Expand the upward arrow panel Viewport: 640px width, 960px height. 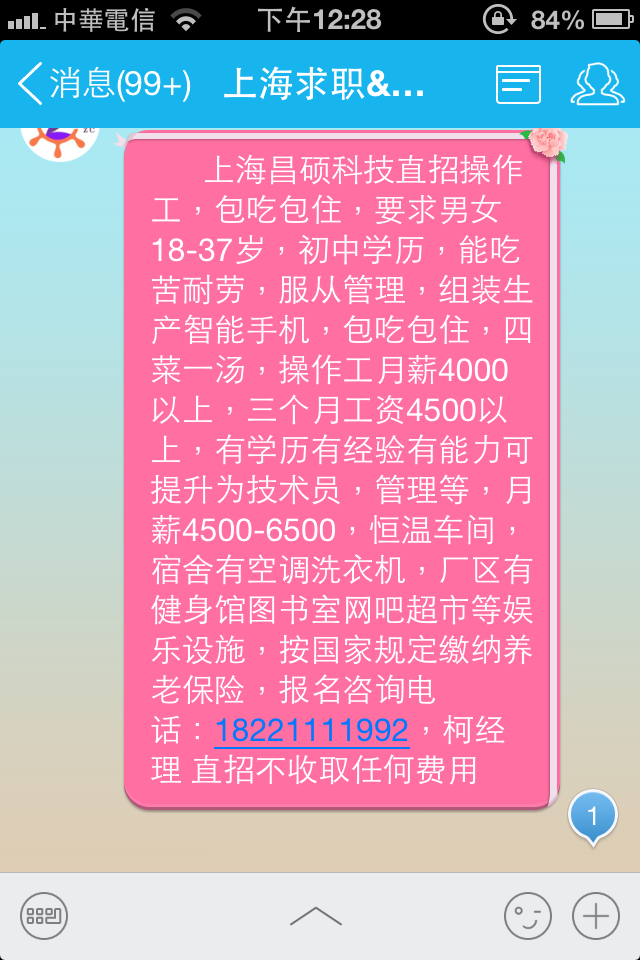pos(316,915)
